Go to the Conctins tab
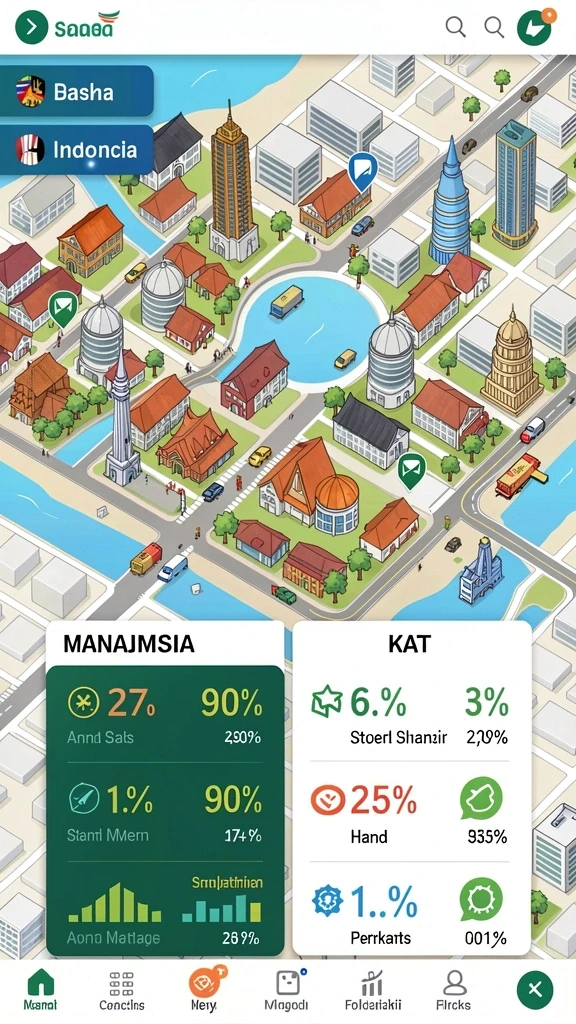The image size is (576, 1024). pyautogui.click(x=121, y=990)
